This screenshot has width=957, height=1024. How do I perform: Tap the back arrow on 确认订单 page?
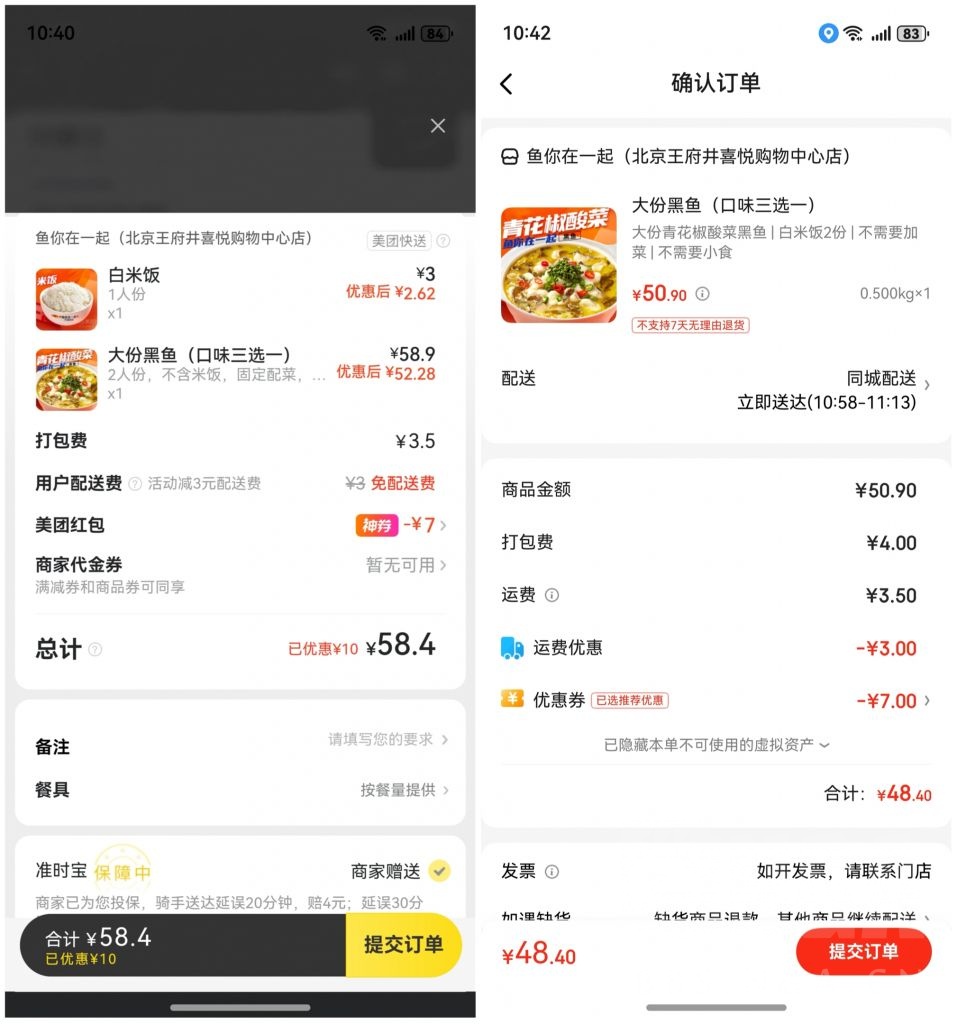pos(507,84)
